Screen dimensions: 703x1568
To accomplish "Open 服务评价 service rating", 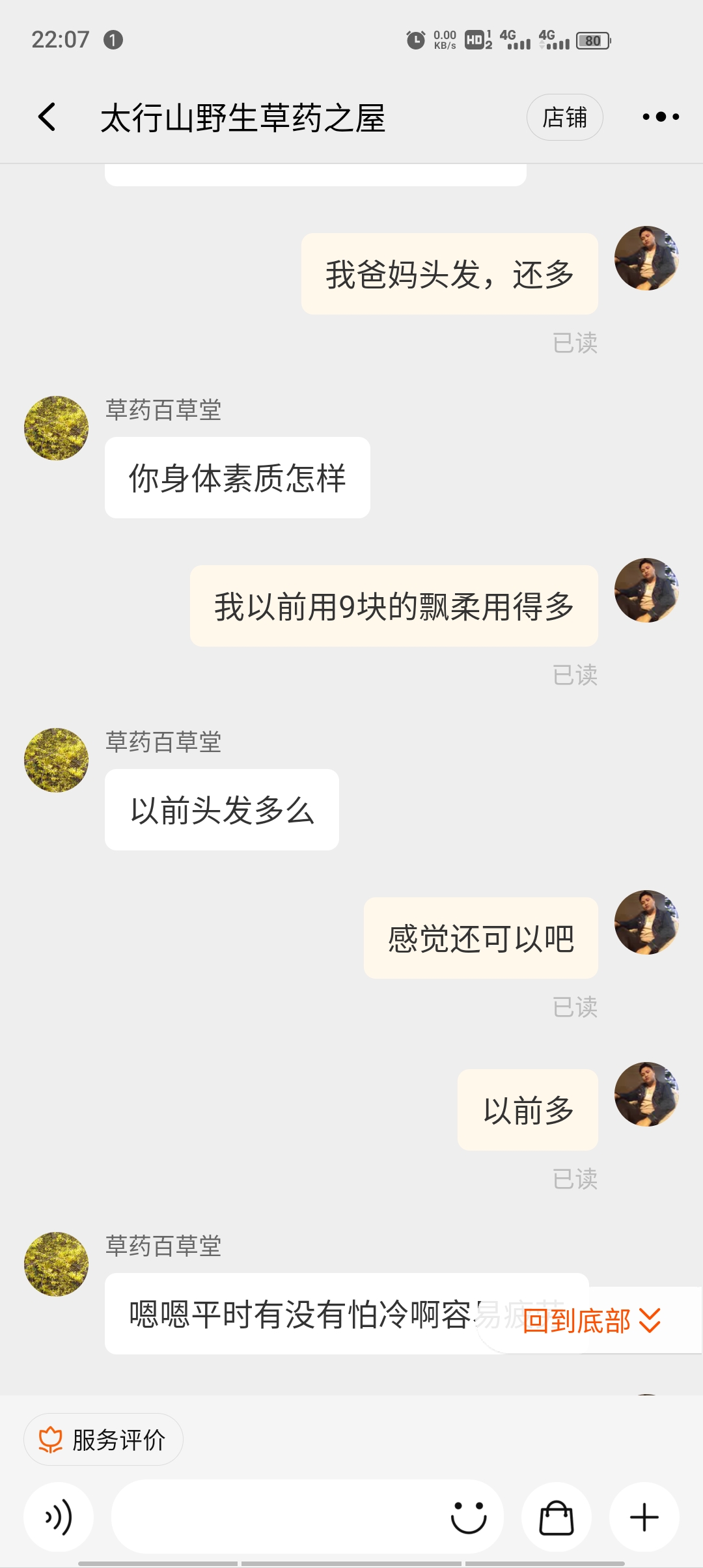I will tap(103, 1440).
